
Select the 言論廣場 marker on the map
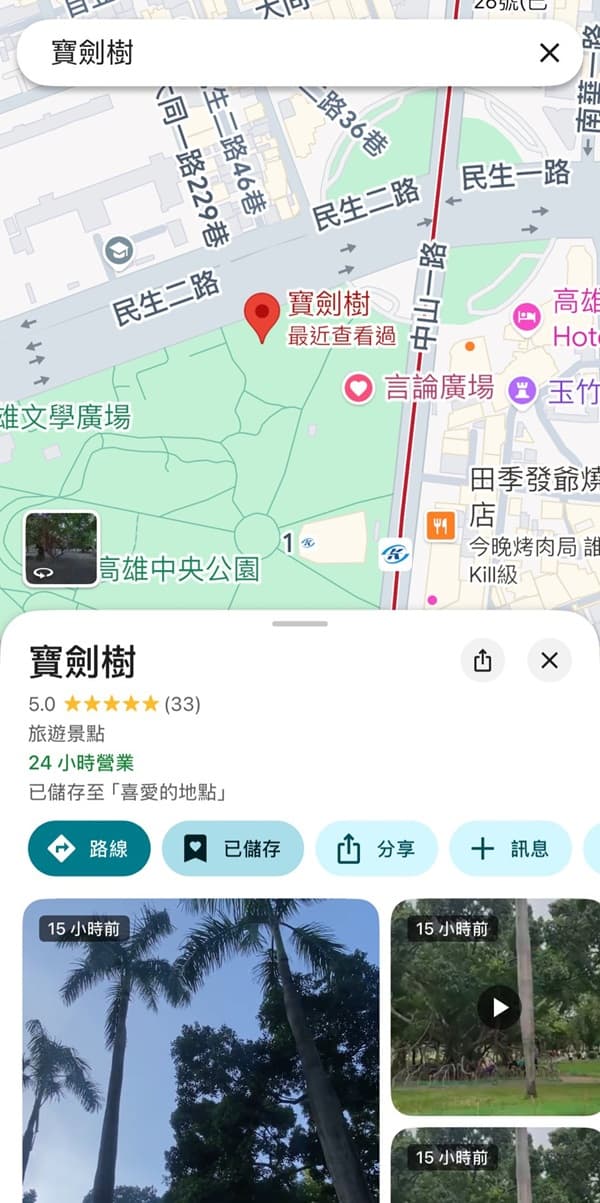(358, 388)
